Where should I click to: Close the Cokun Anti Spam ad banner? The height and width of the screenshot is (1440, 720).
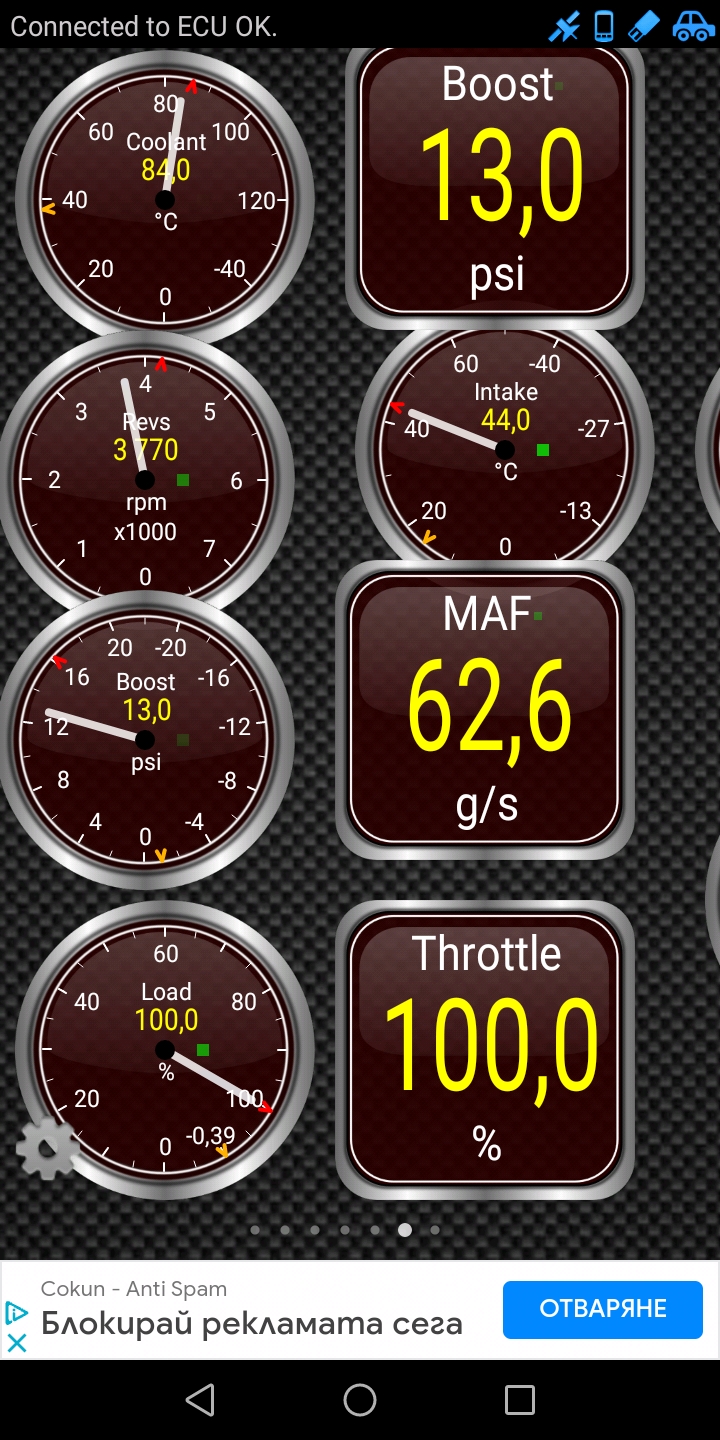[17, 1343]
